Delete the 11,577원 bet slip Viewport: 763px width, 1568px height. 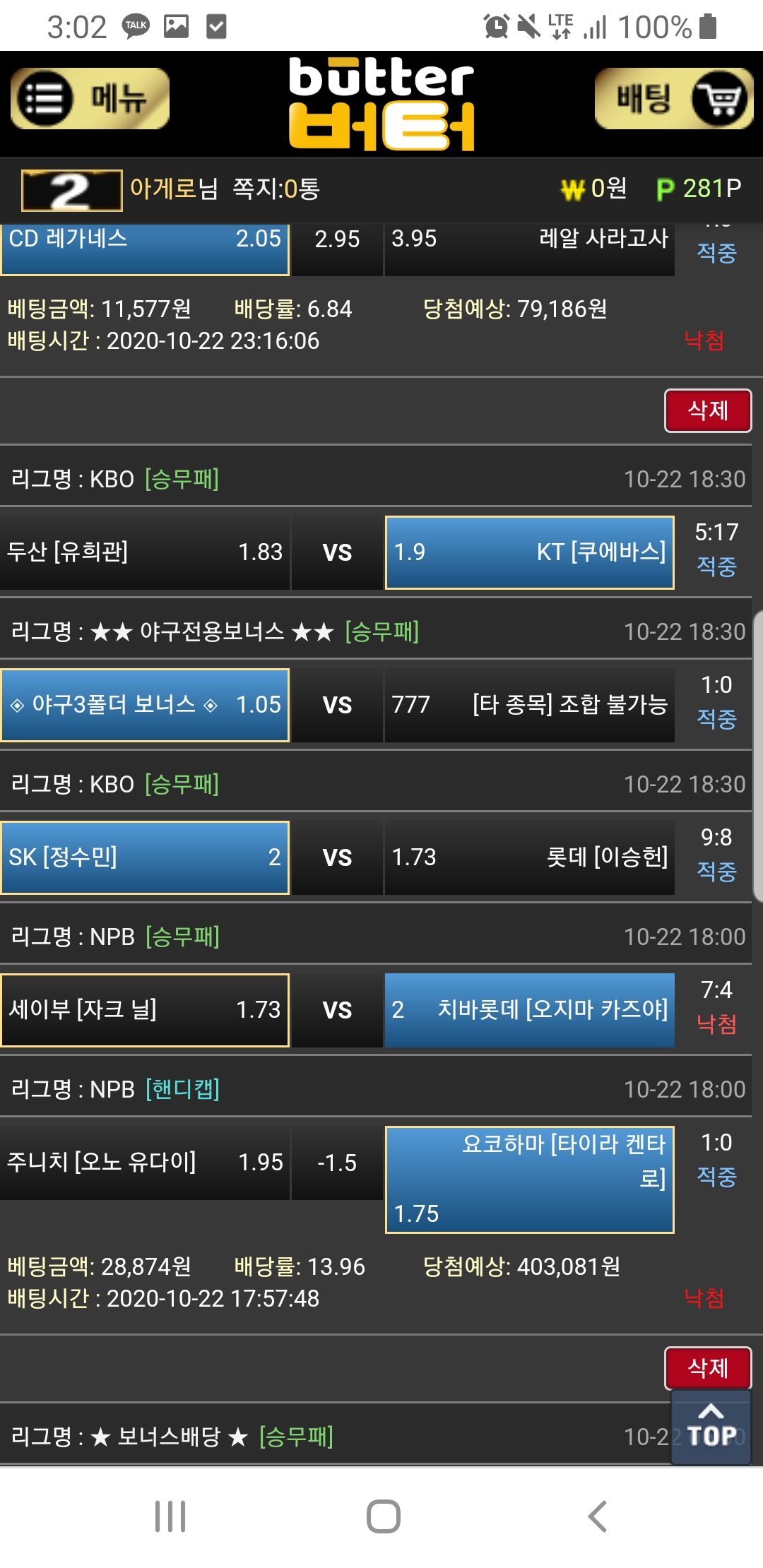pos(708,410)
